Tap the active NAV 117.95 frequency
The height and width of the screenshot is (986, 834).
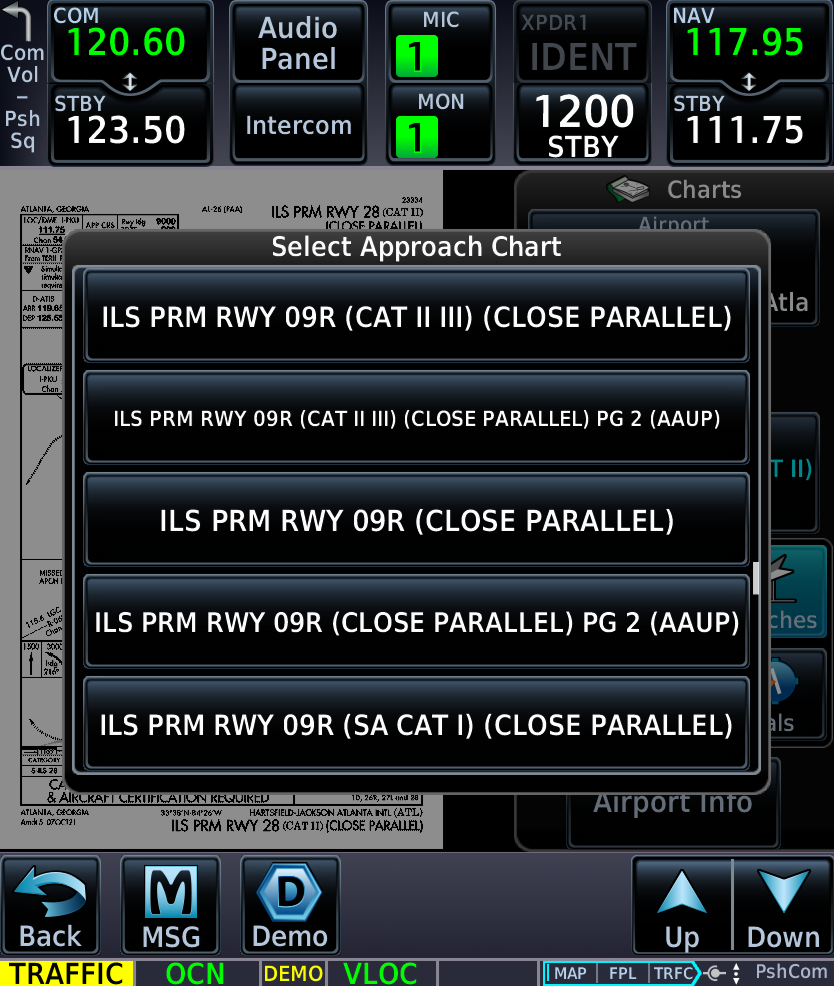pos(749,42)
